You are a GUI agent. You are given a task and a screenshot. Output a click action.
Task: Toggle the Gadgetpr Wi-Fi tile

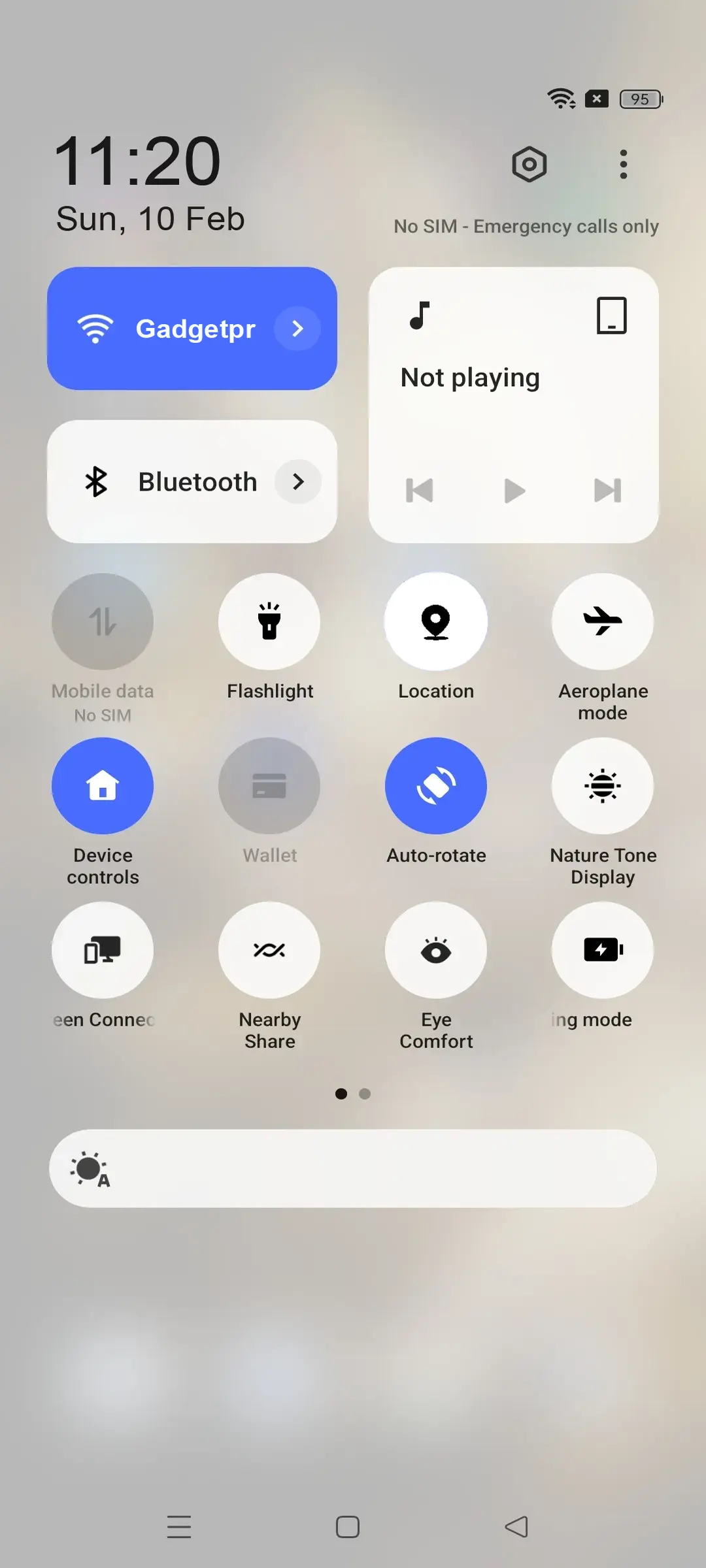point(163,329)
